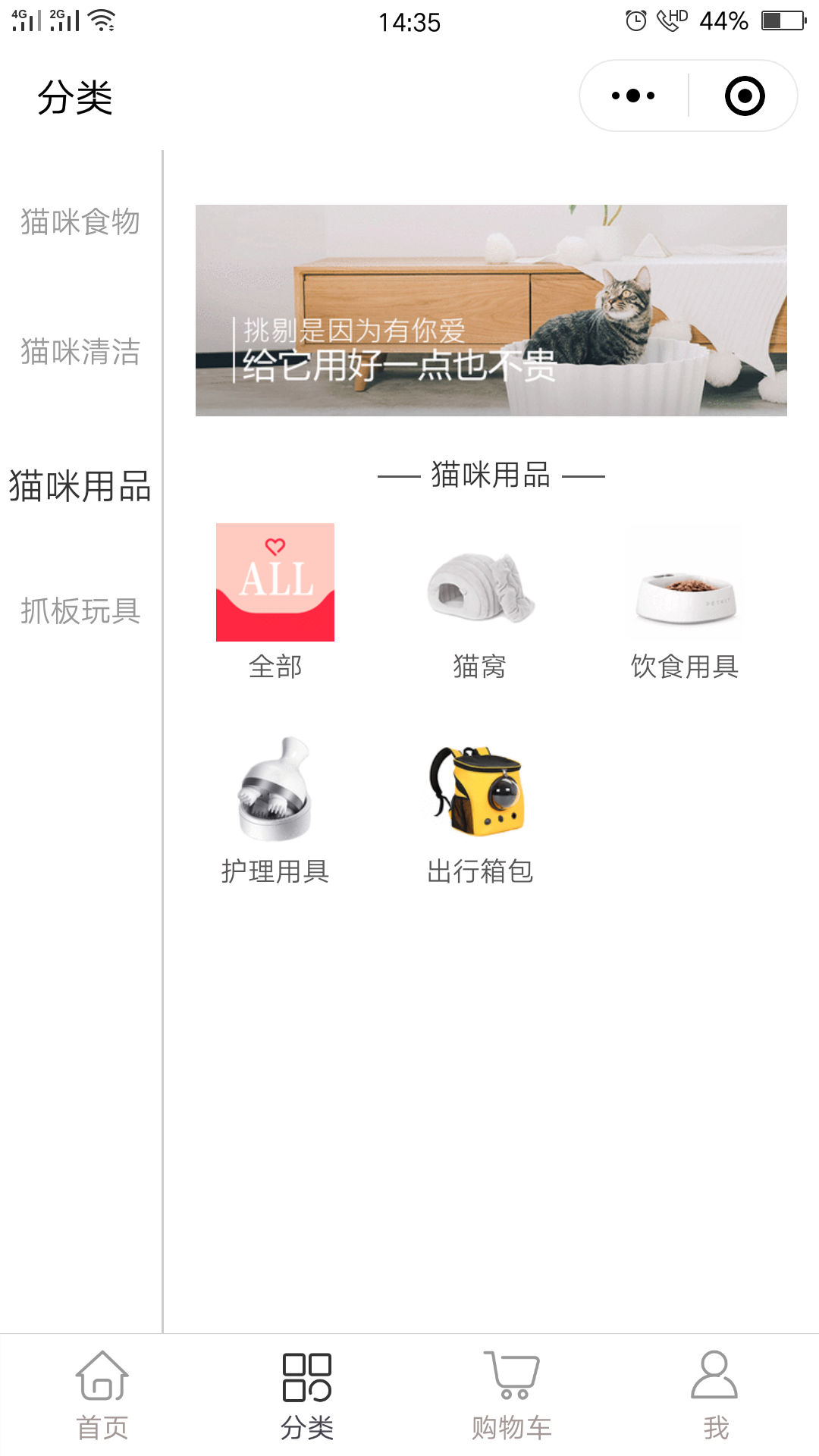The image size is (819, 1456).
Task: Open the 猫窝 subcategory
Action: pos(480,602)
